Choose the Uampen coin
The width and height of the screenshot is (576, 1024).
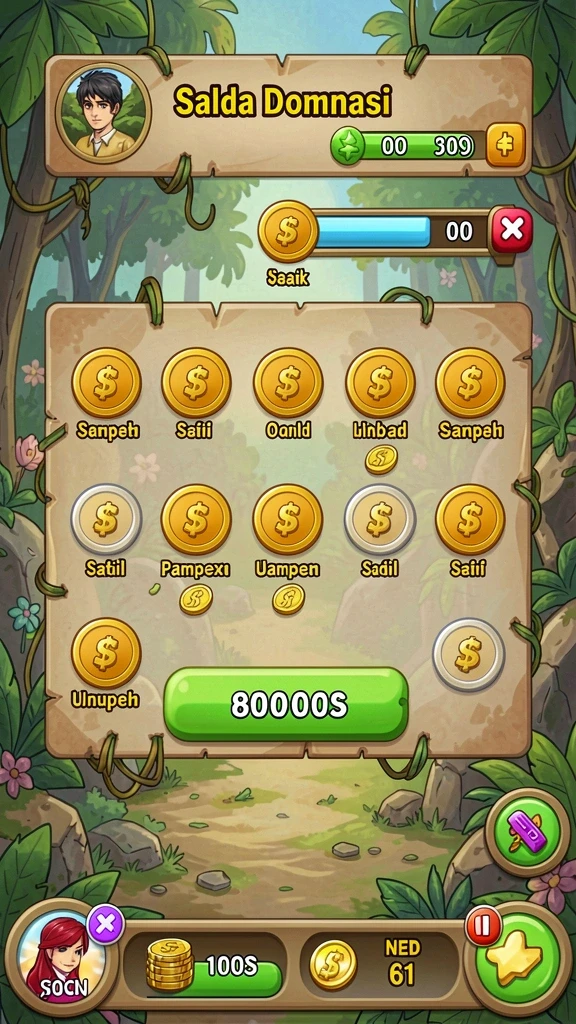[287, 519]
